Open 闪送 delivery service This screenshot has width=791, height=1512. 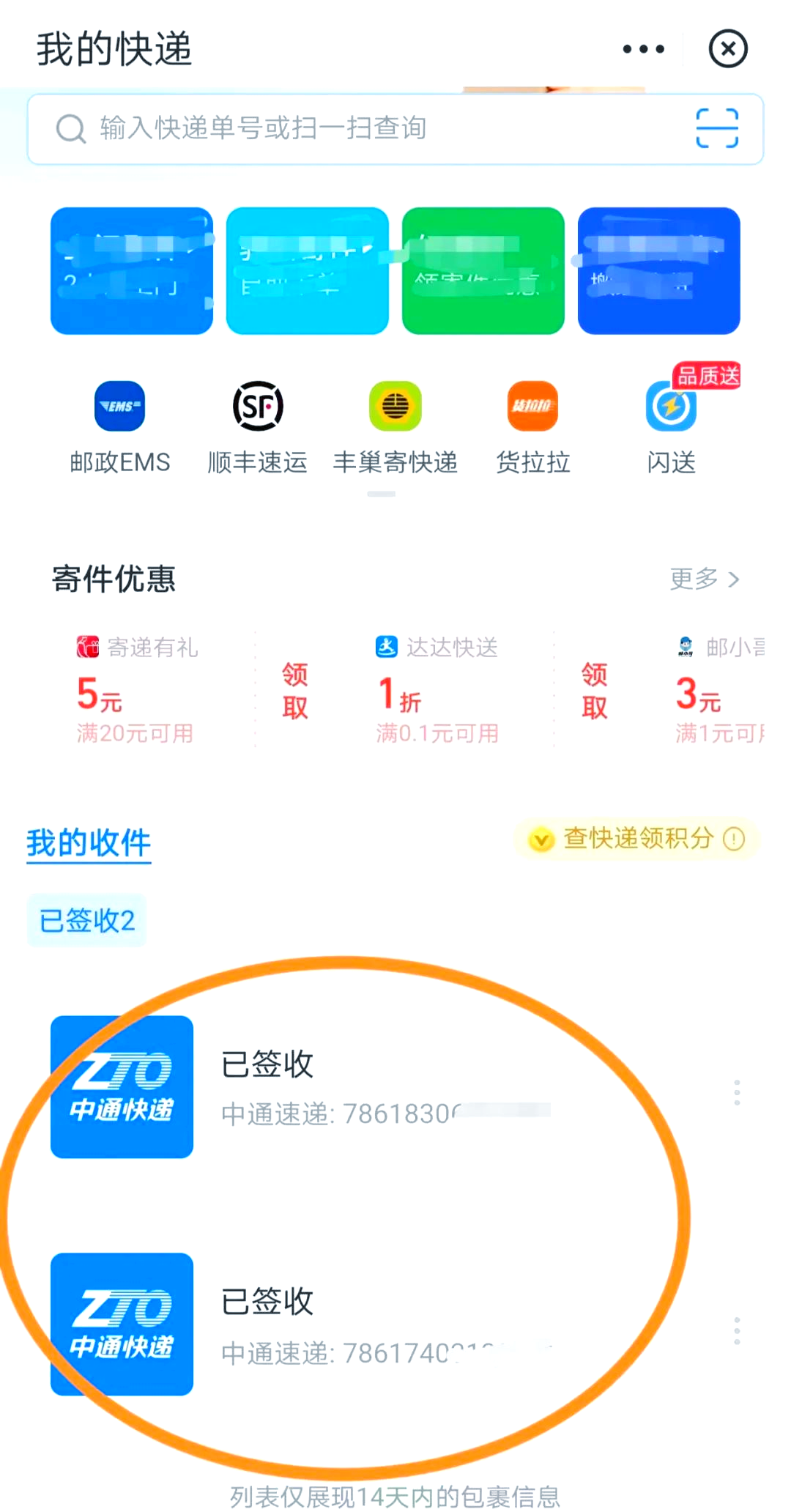[x=670, y=407]
